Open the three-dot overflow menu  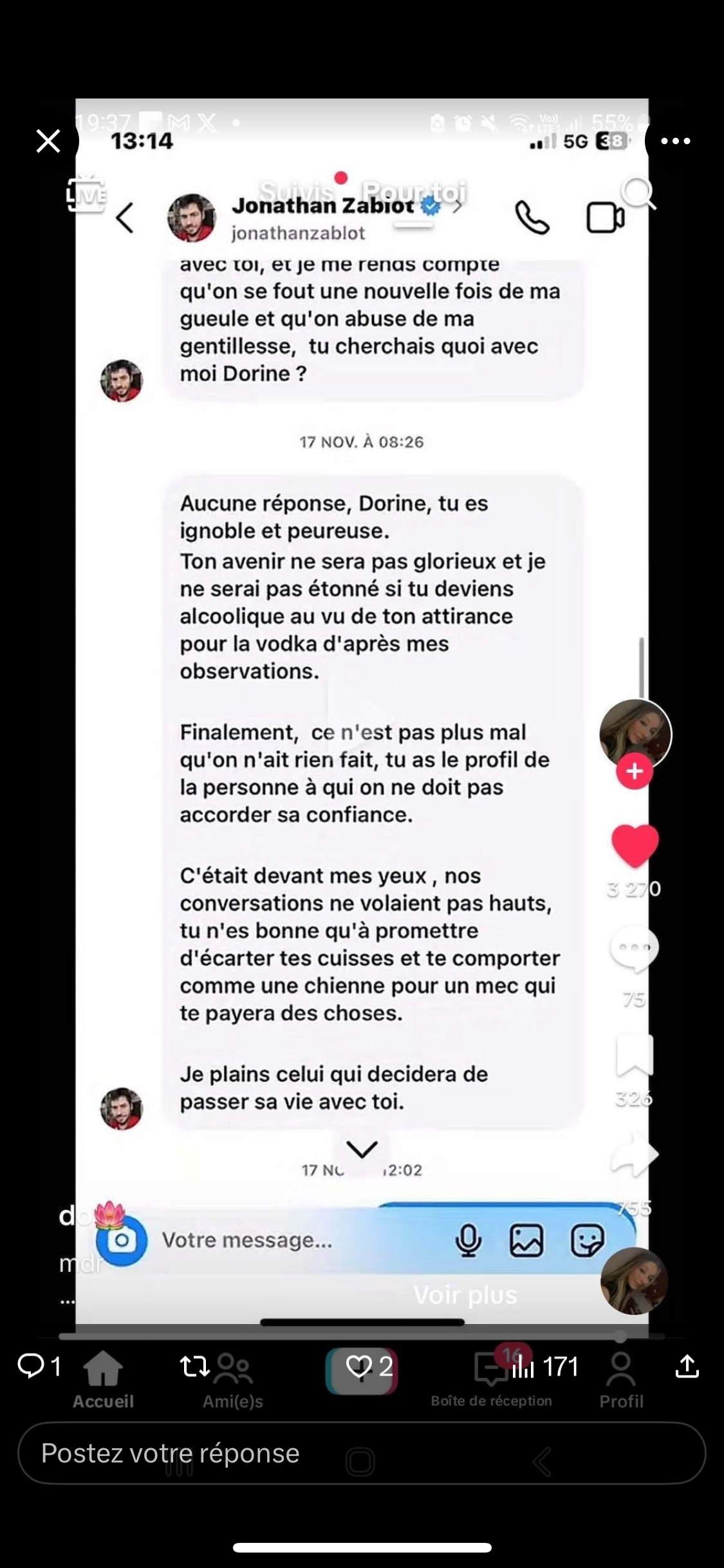pyautogui.click(x=675, y=141)
